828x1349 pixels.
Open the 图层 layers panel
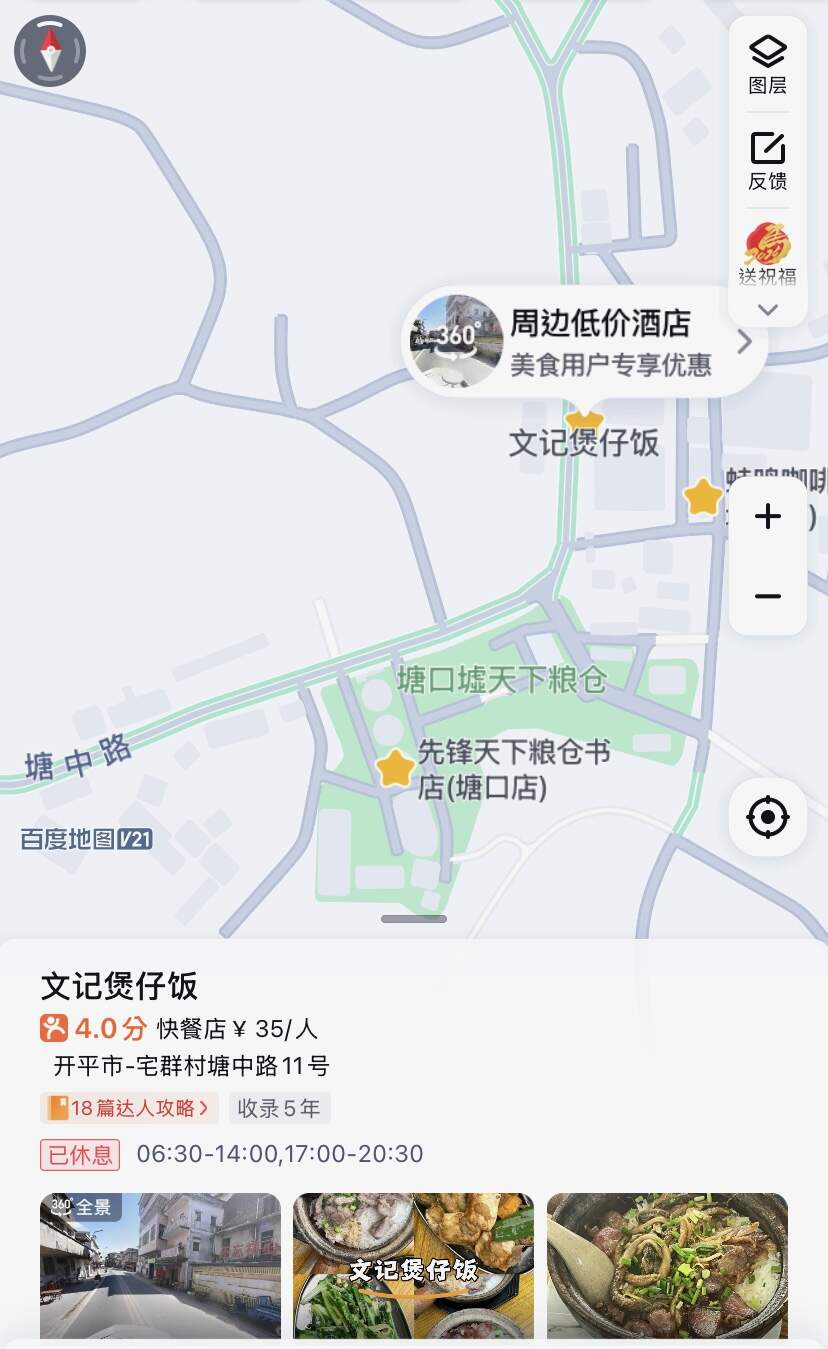768,64
